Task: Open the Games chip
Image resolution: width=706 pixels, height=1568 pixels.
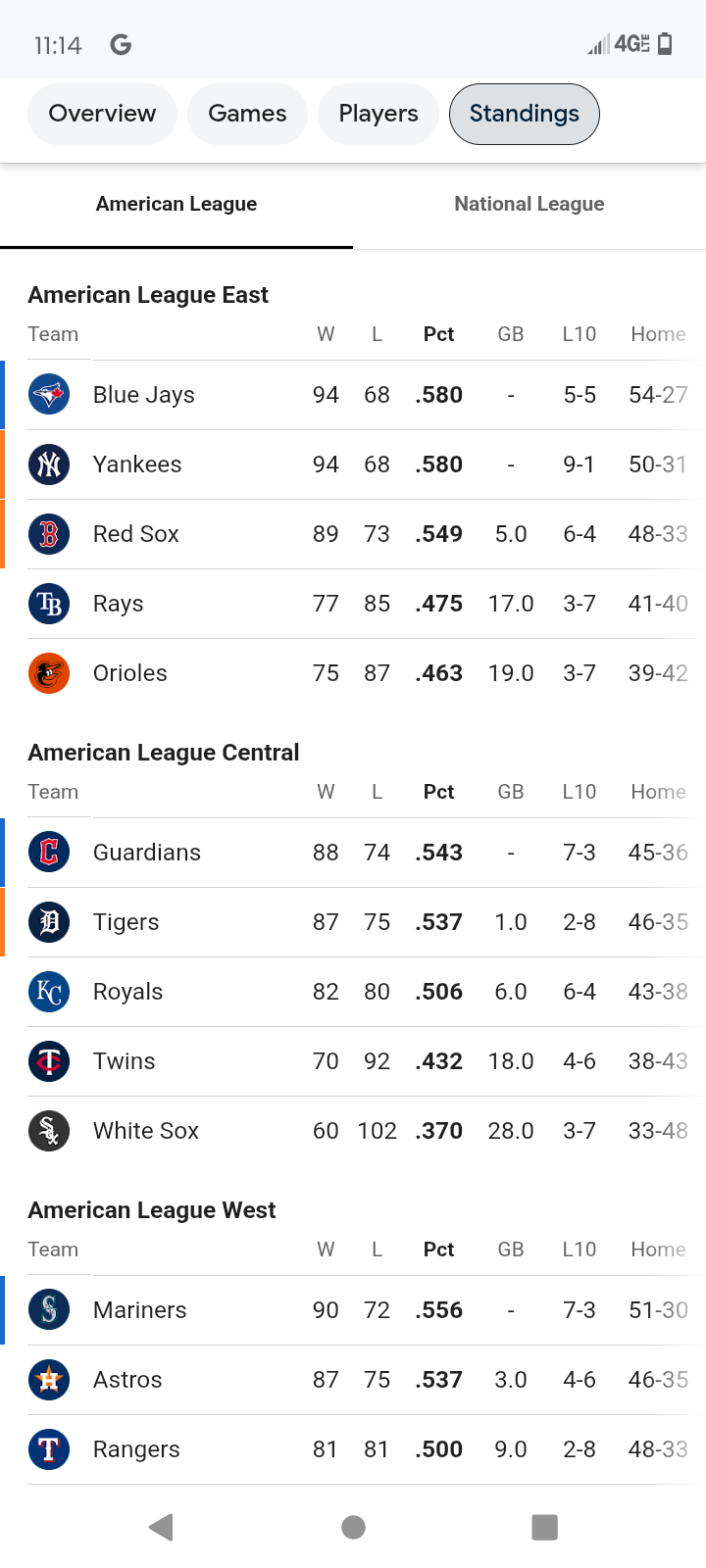Action: coord(247,114)
